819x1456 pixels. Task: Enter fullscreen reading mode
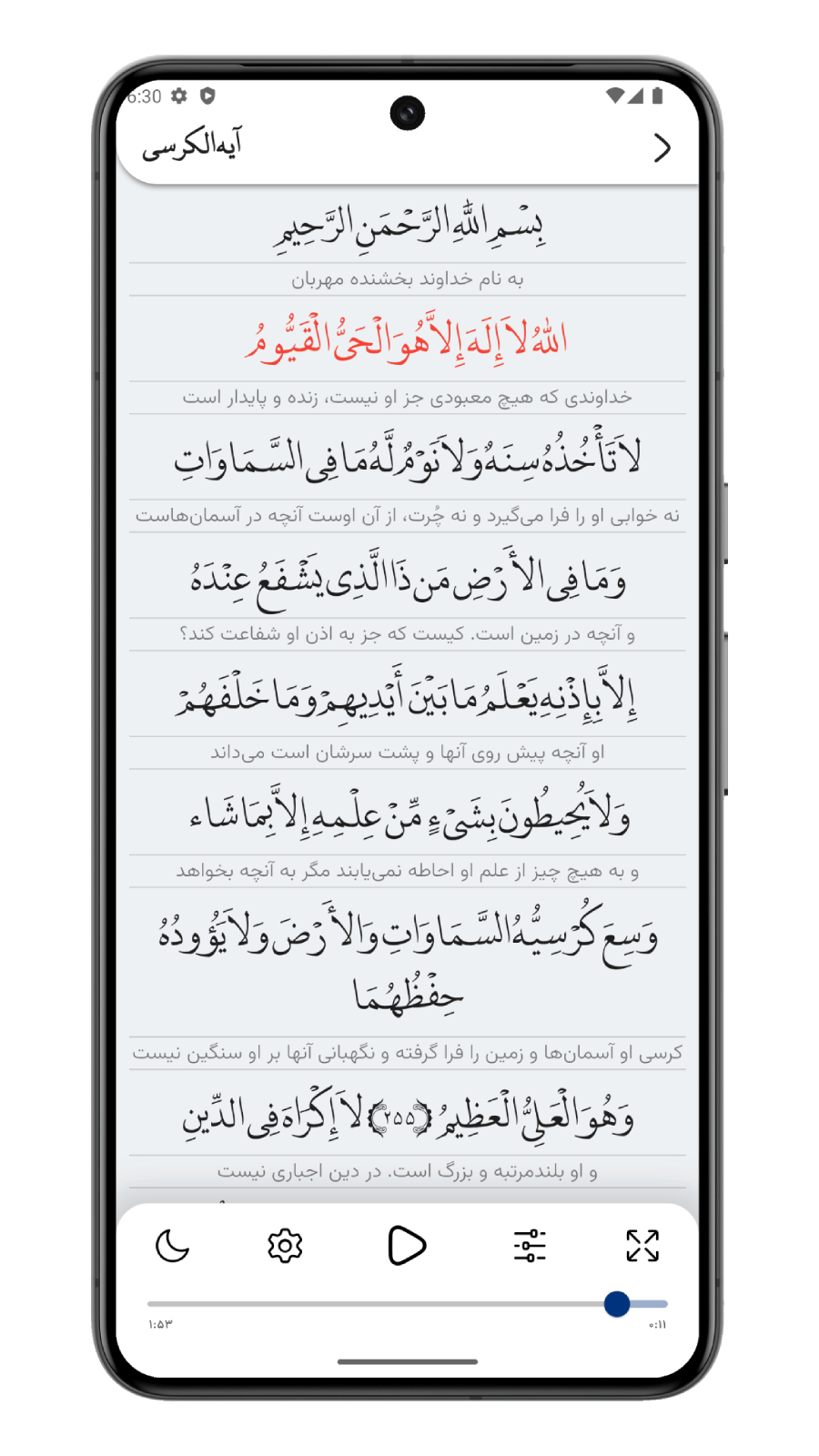pos(642,1246)
